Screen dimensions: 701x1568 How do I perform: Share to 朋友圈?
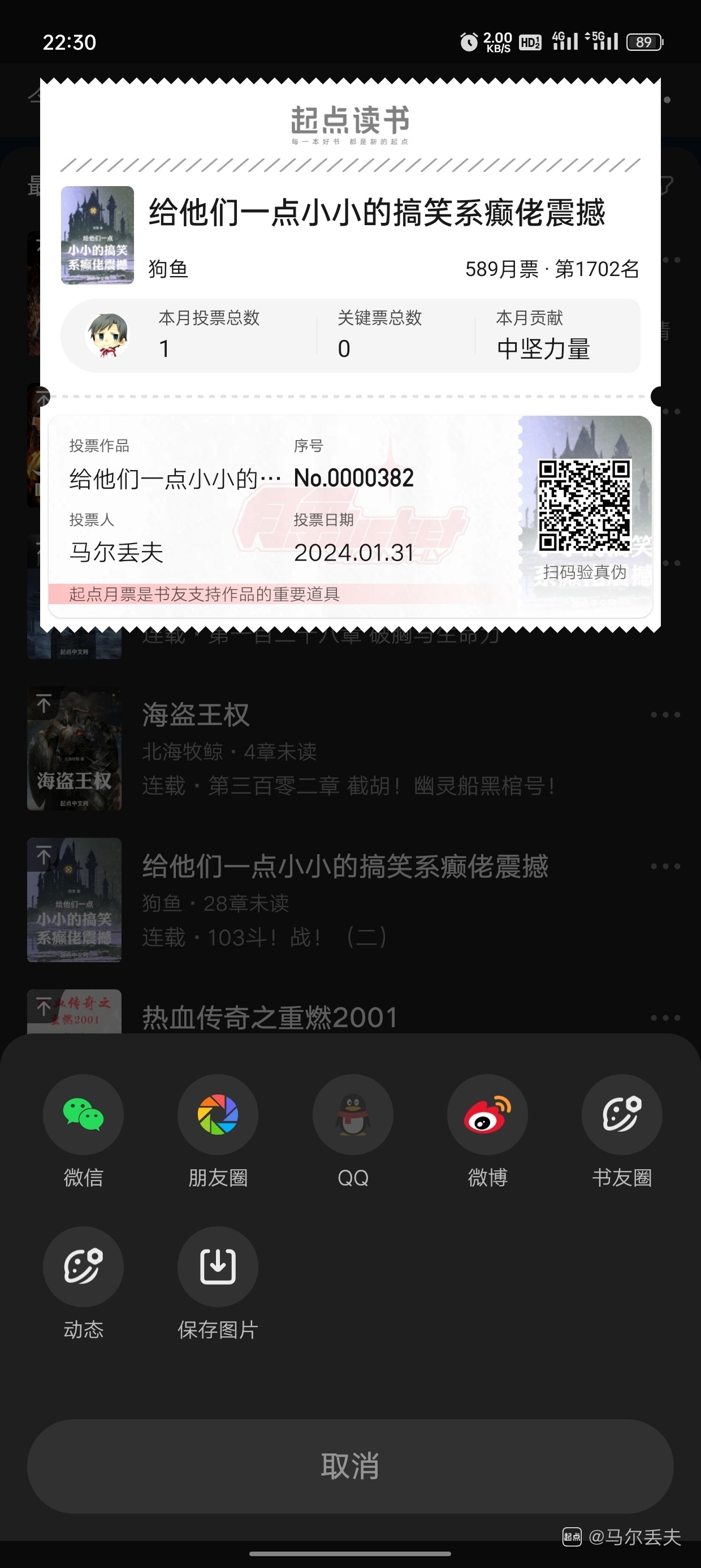click(x=218, y=1114)
